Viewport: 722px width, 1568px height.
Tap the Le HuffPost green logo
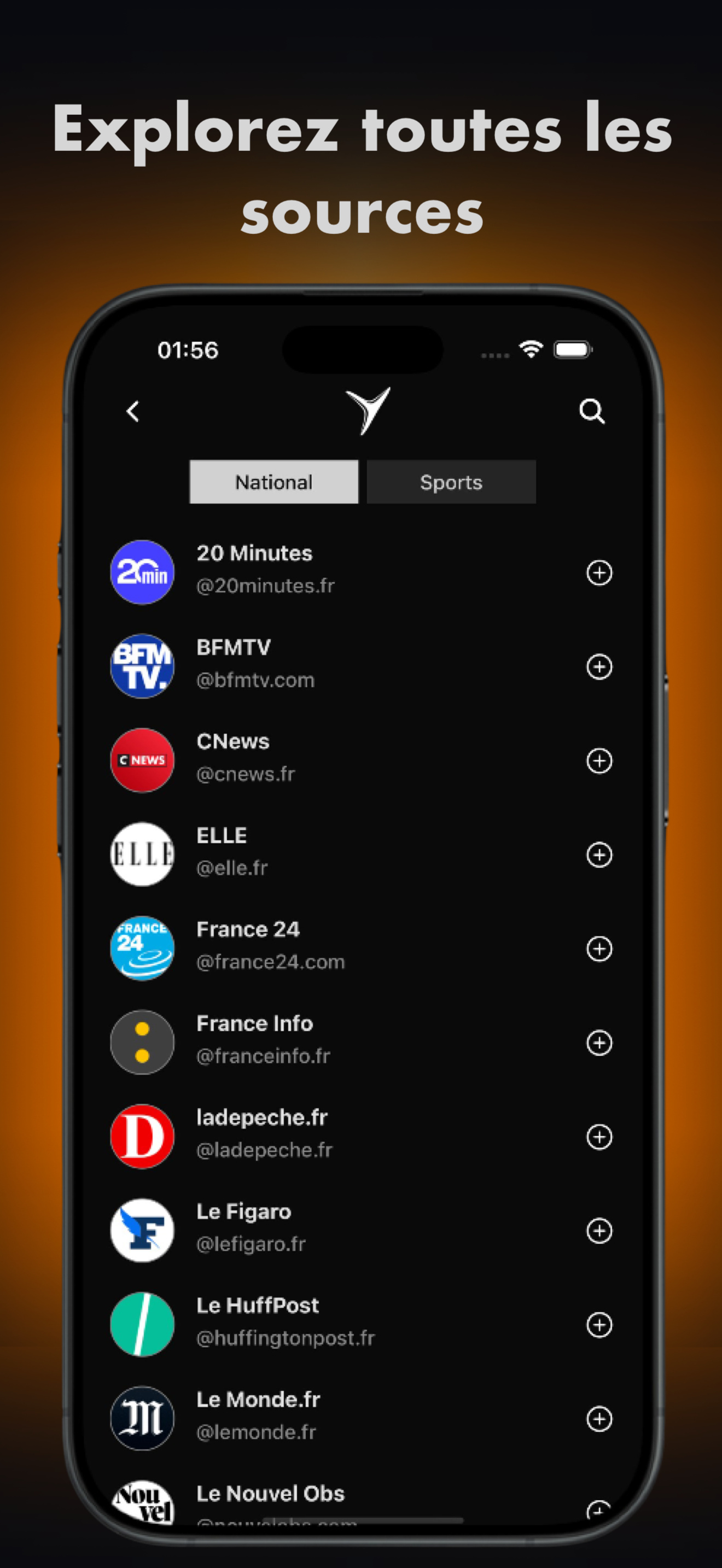[x=142, y=1324]
